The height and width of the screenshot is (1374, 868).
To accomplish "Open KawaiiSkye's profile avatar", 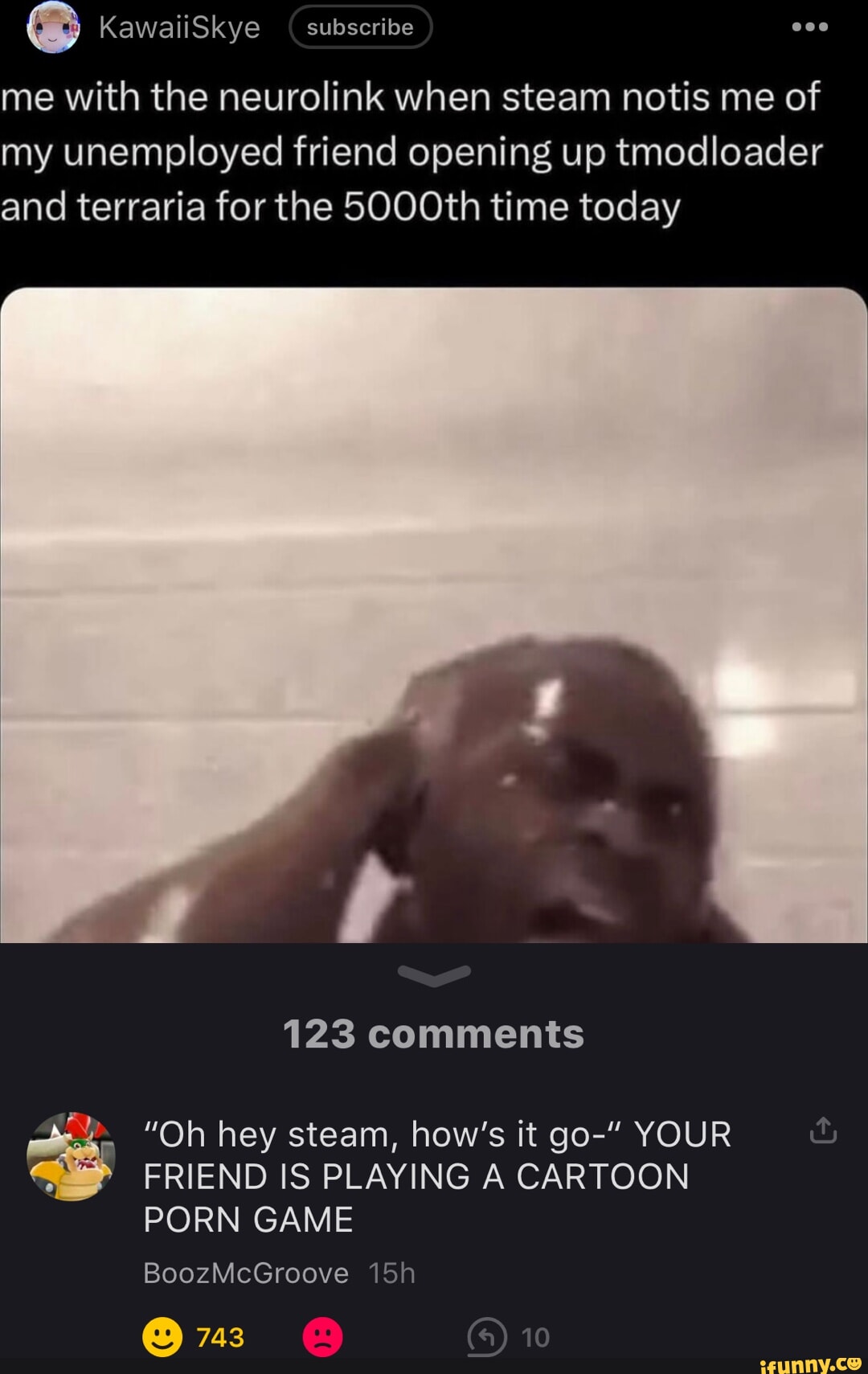I will pyautogui.click(x=53, y=27).
